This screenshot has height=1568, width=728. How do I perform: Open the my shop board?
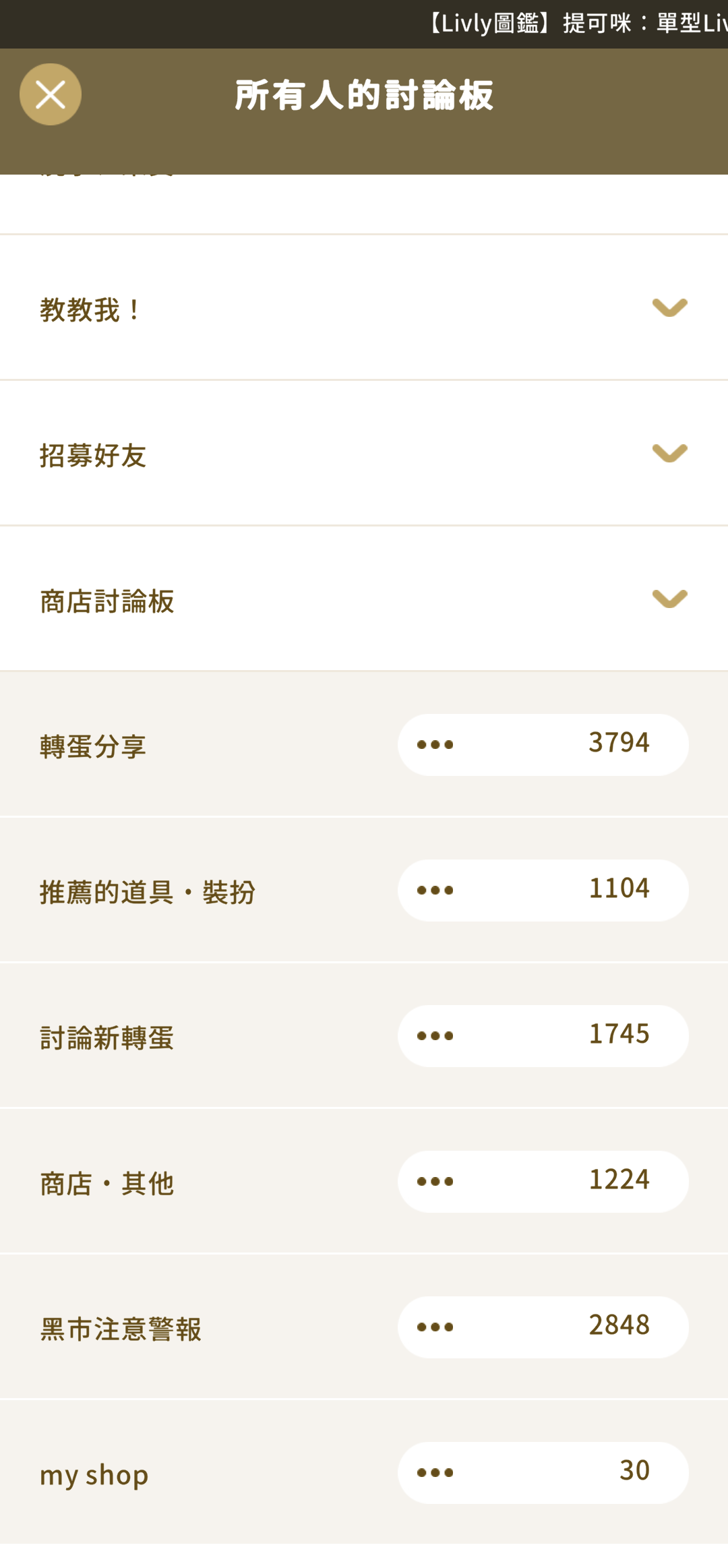pos(364,1473)
